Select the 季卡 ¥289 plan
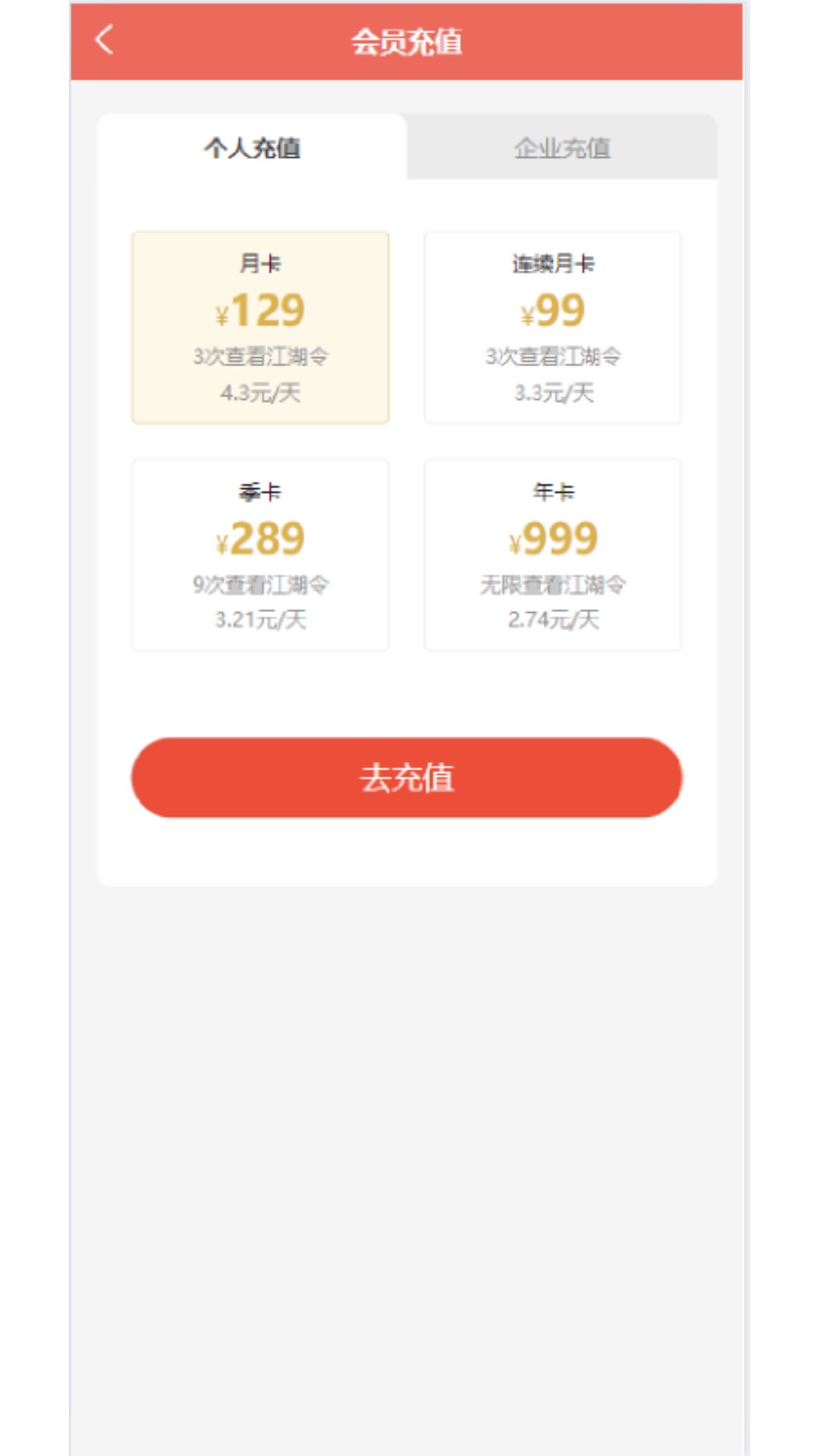Image resolution: width=819 pixels, height=1456 pixels. [260, 554]
